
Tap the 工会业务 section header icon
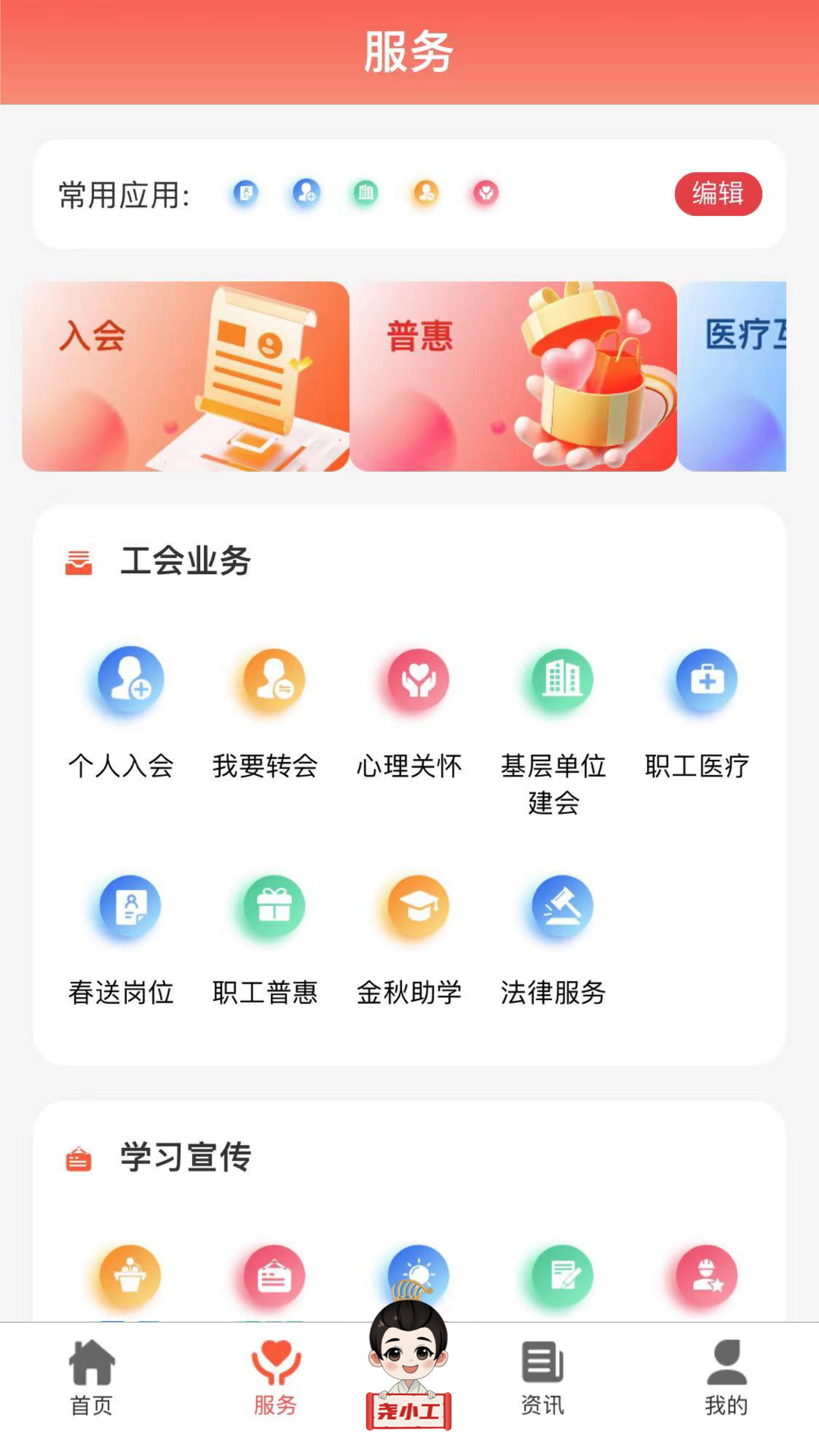(80, 561)
